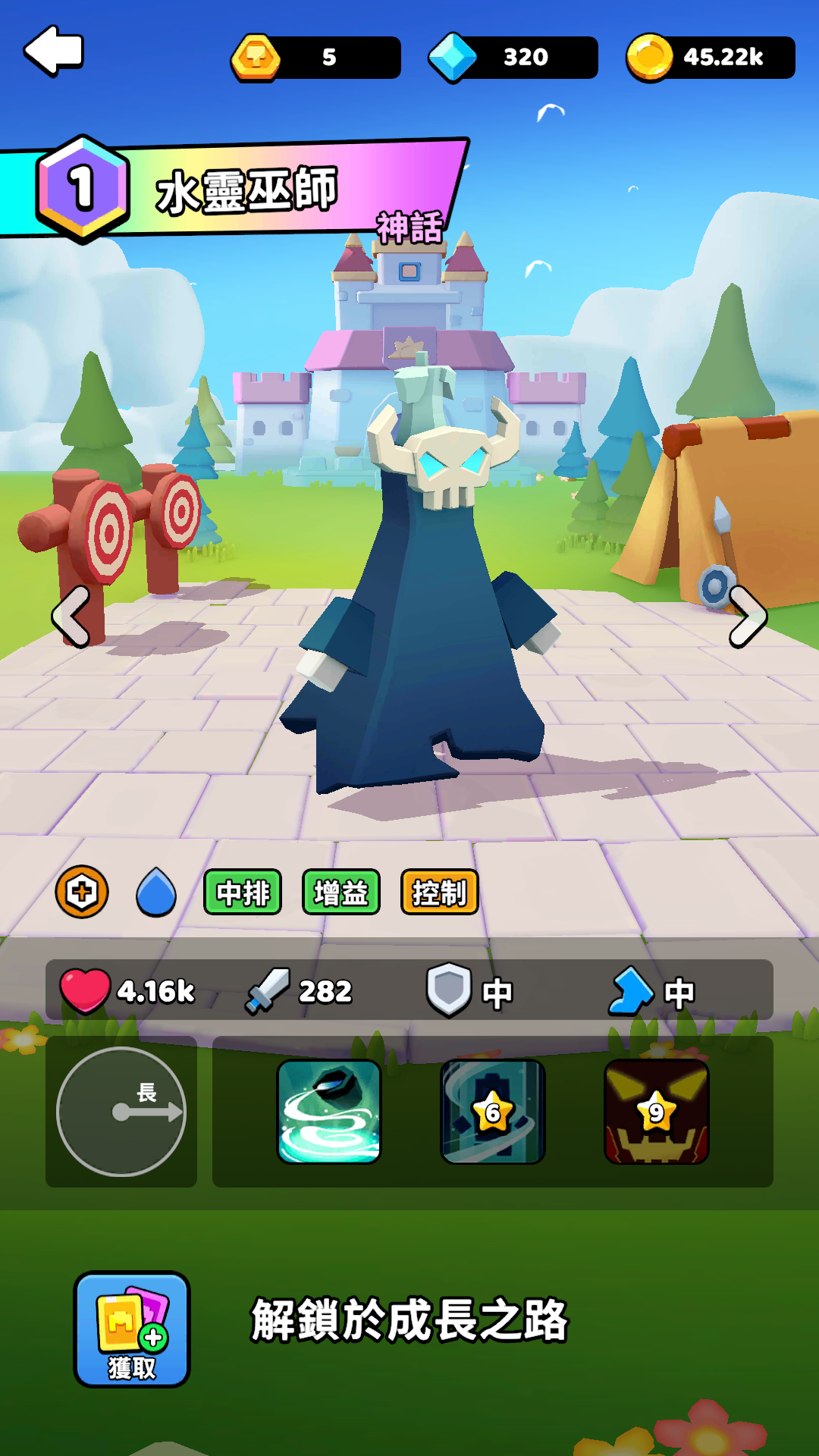Tap the blue water drop element icon

tap(156, 892)
